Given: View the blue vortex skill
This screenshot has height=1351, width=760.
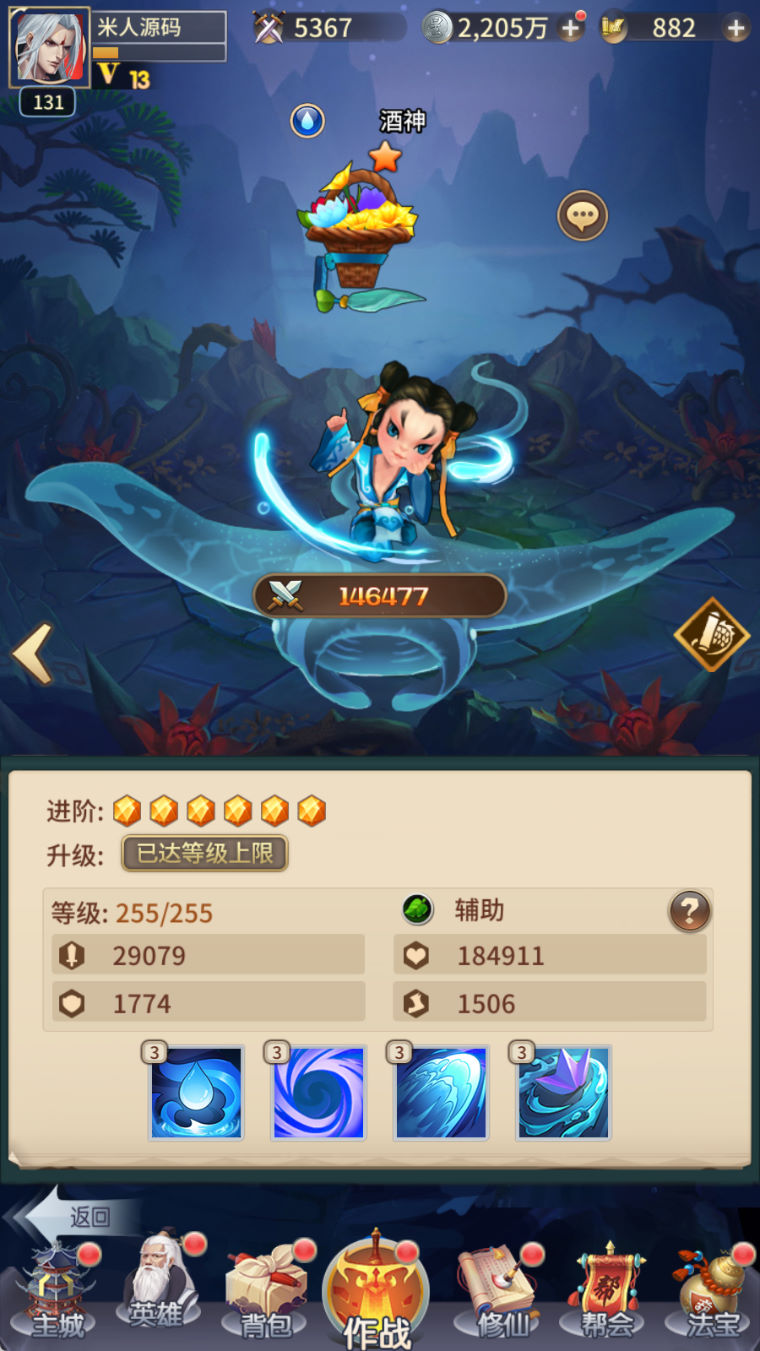Looking at the screenshot, I should 319,1093.
